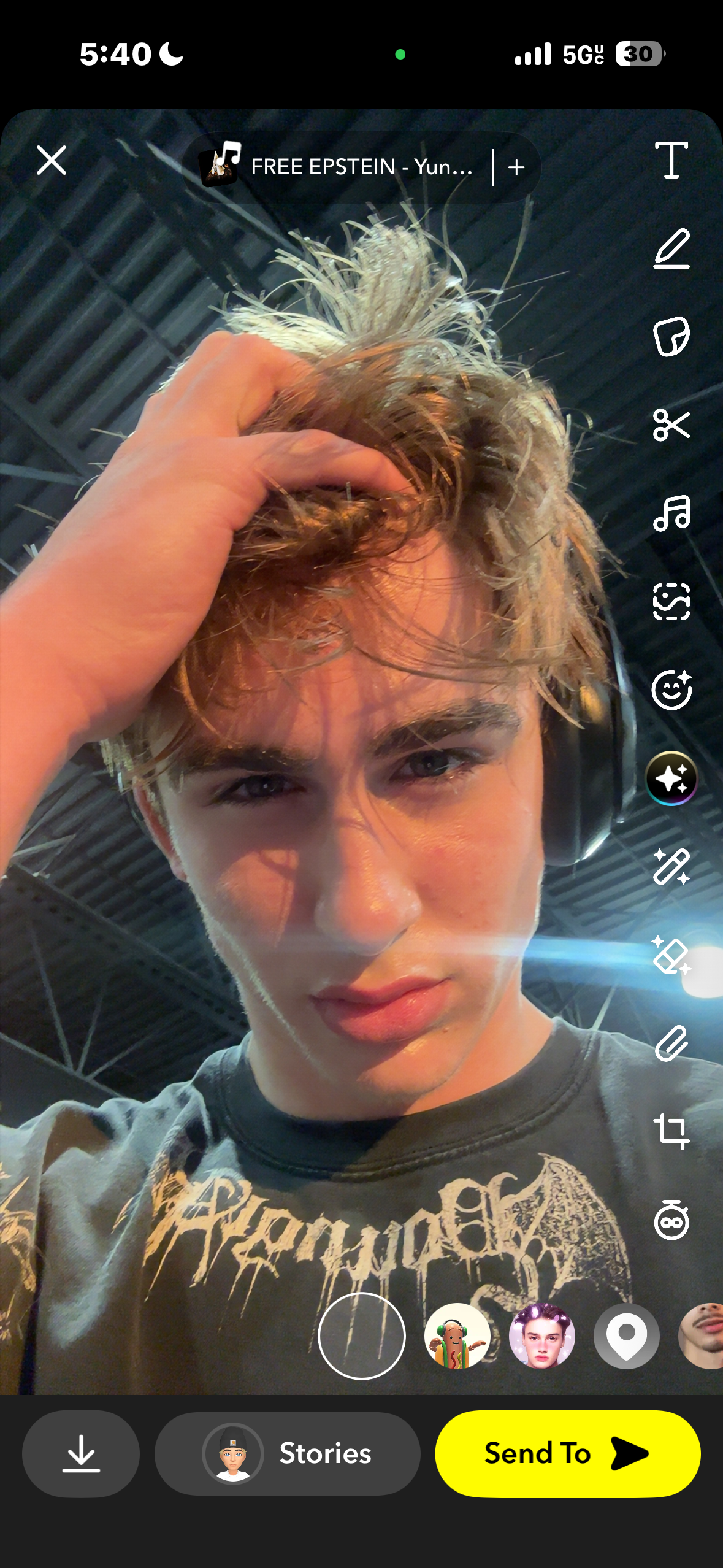Screen dimensions: 723x1568
Task: Tap the plus icon beside the song title
Action: (517, 167)
